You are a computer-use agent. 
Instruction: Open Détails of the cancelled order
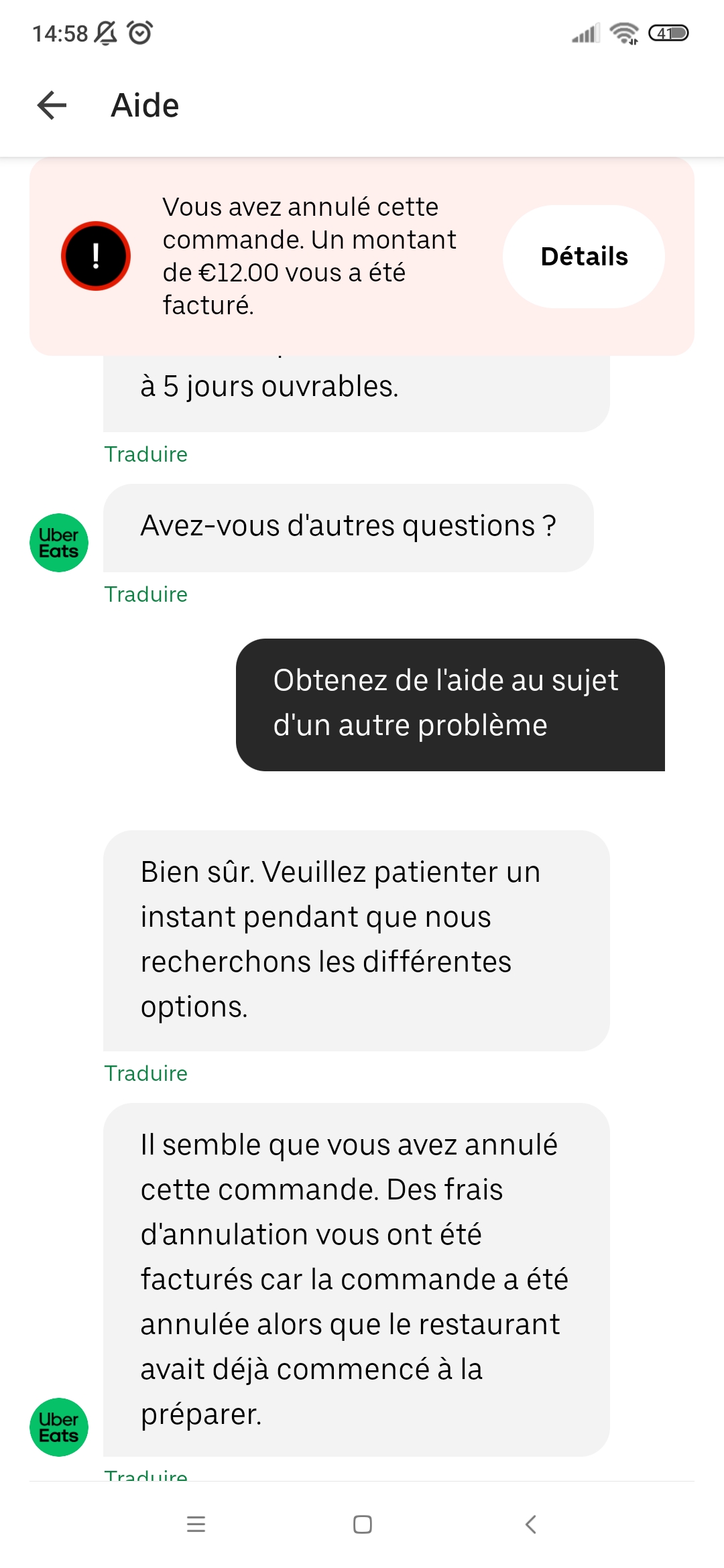[583, 257]
